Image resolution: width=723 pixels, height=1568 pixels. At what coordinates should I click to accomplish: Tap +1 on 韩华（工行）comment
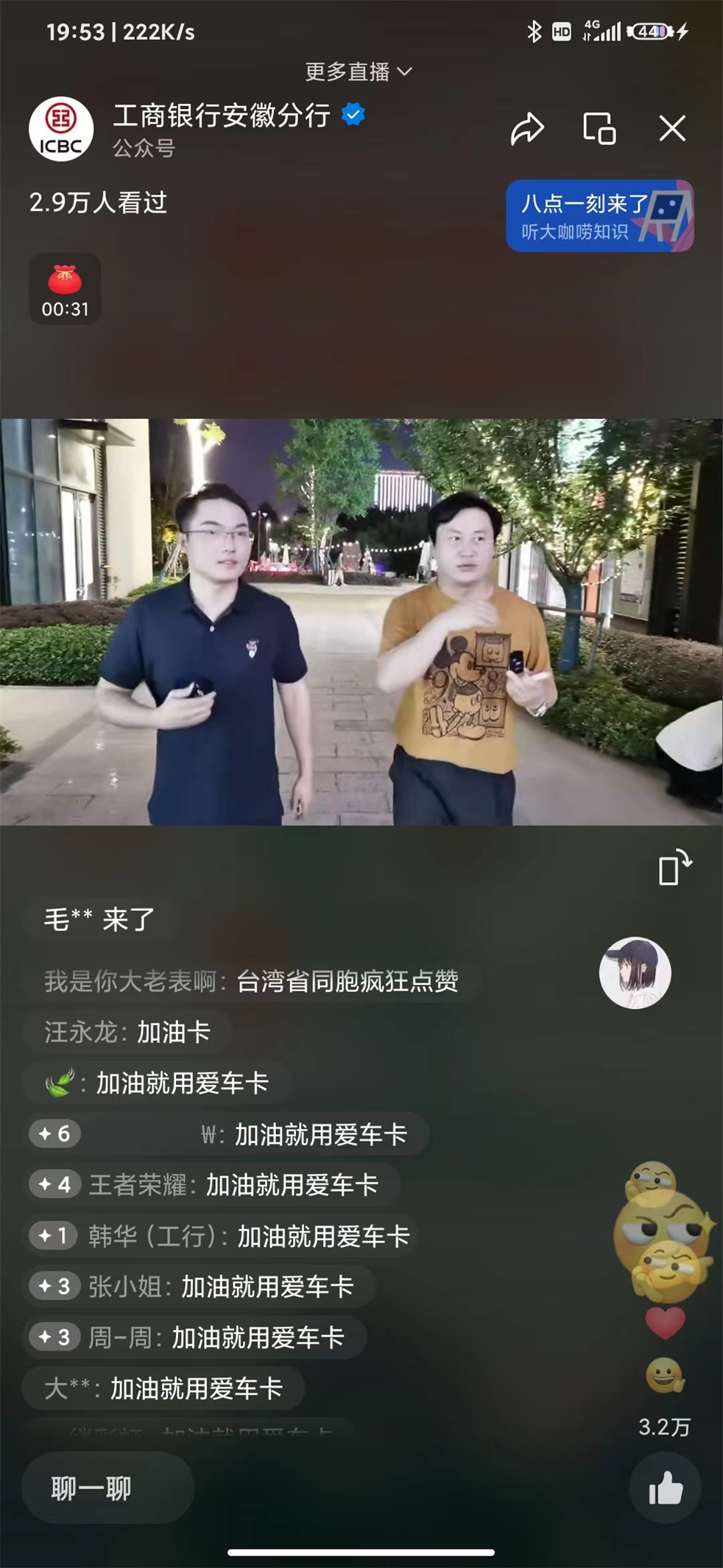point(53,1235)
